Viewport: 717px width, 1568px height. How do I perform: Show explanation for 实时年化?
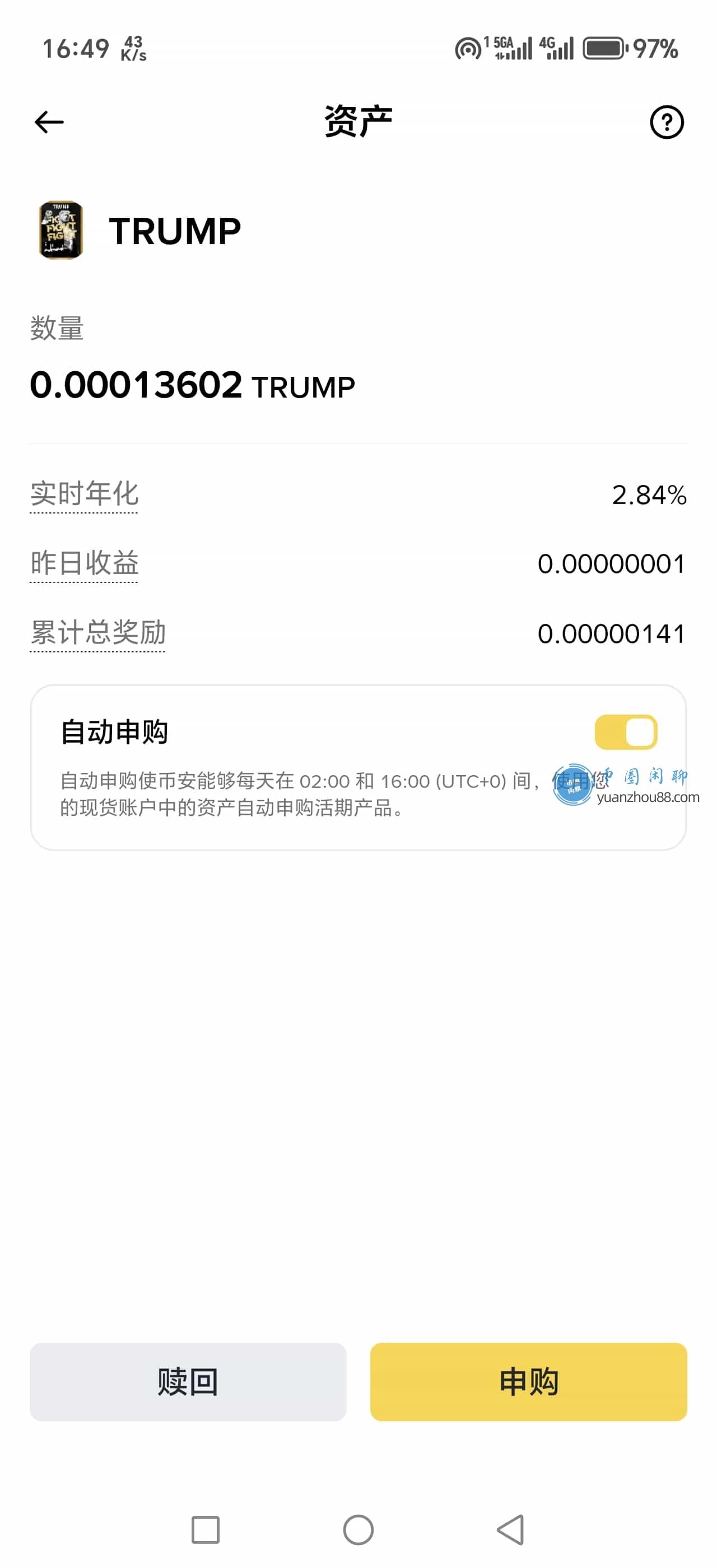pos(85,494)
